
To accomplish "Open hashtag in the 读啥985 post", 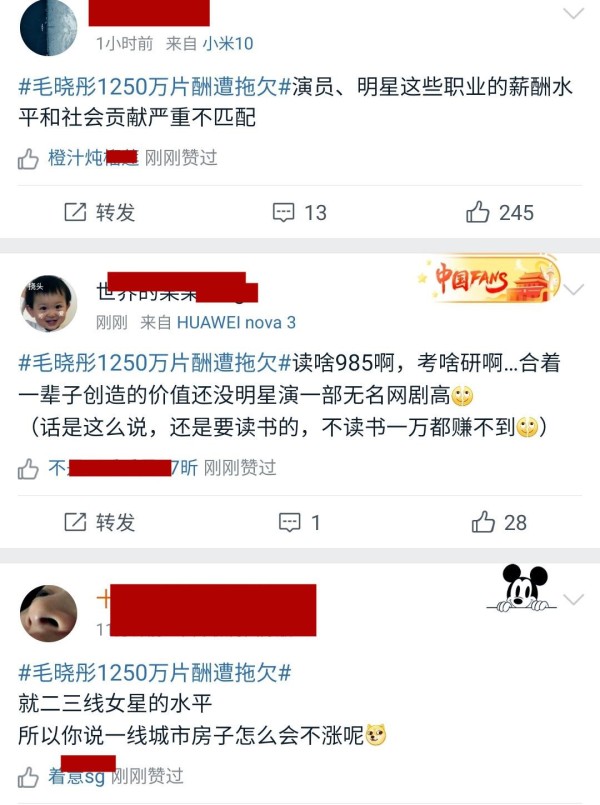I will click(155, 361).
